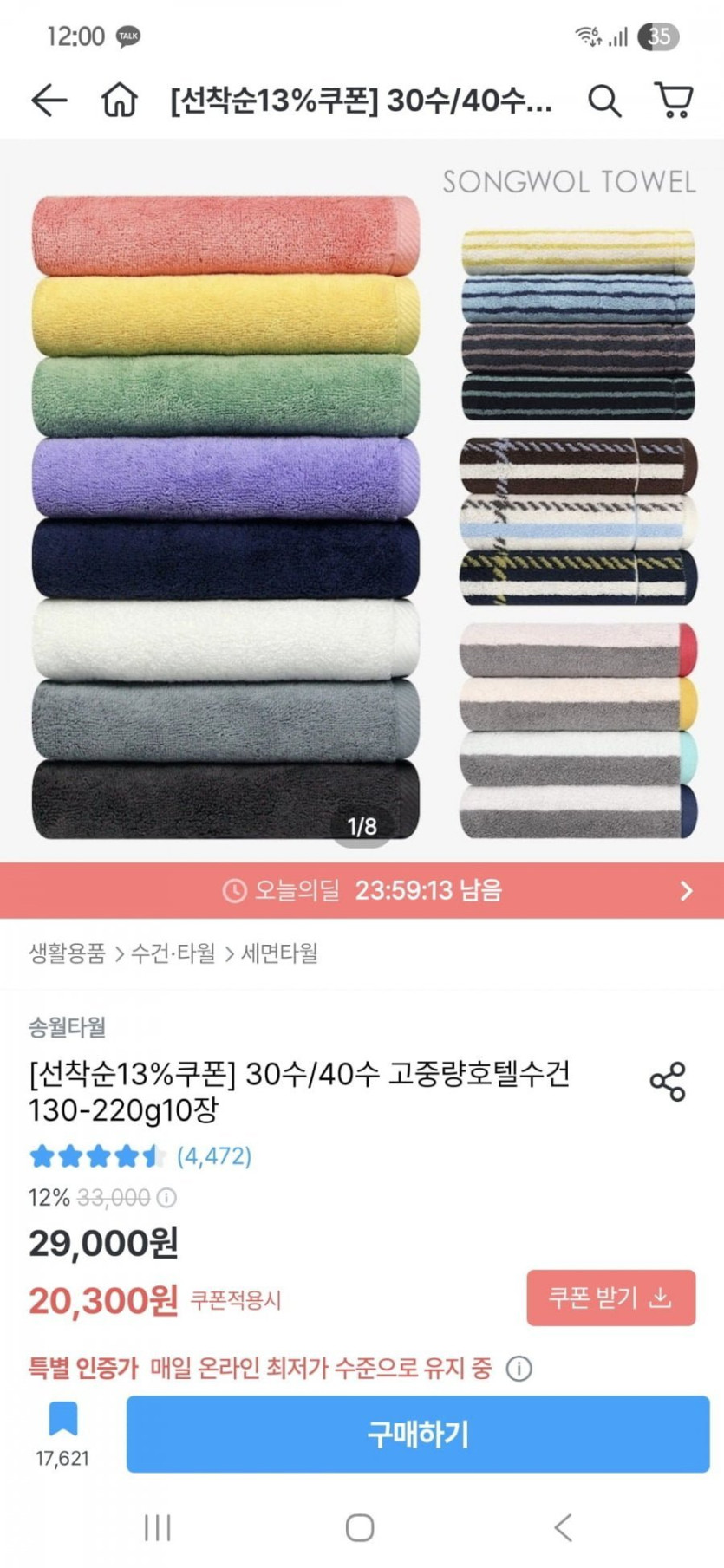Open recent apps from the navigation bar
Viewport: 724px width, 1568px height.
(x=157, y=1527)
